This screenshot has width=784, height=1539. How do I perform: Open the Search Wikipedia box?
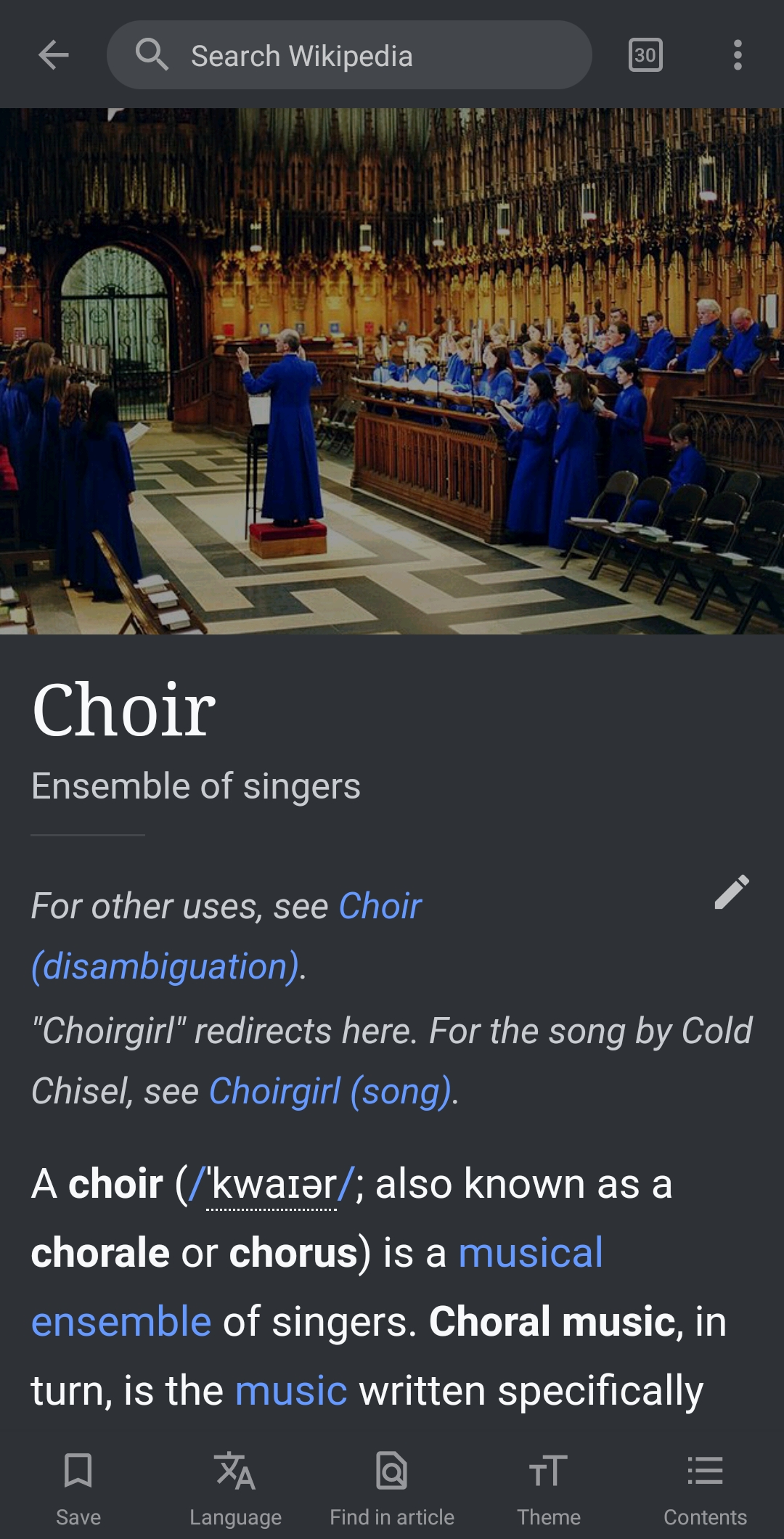[x=348, y=55]
